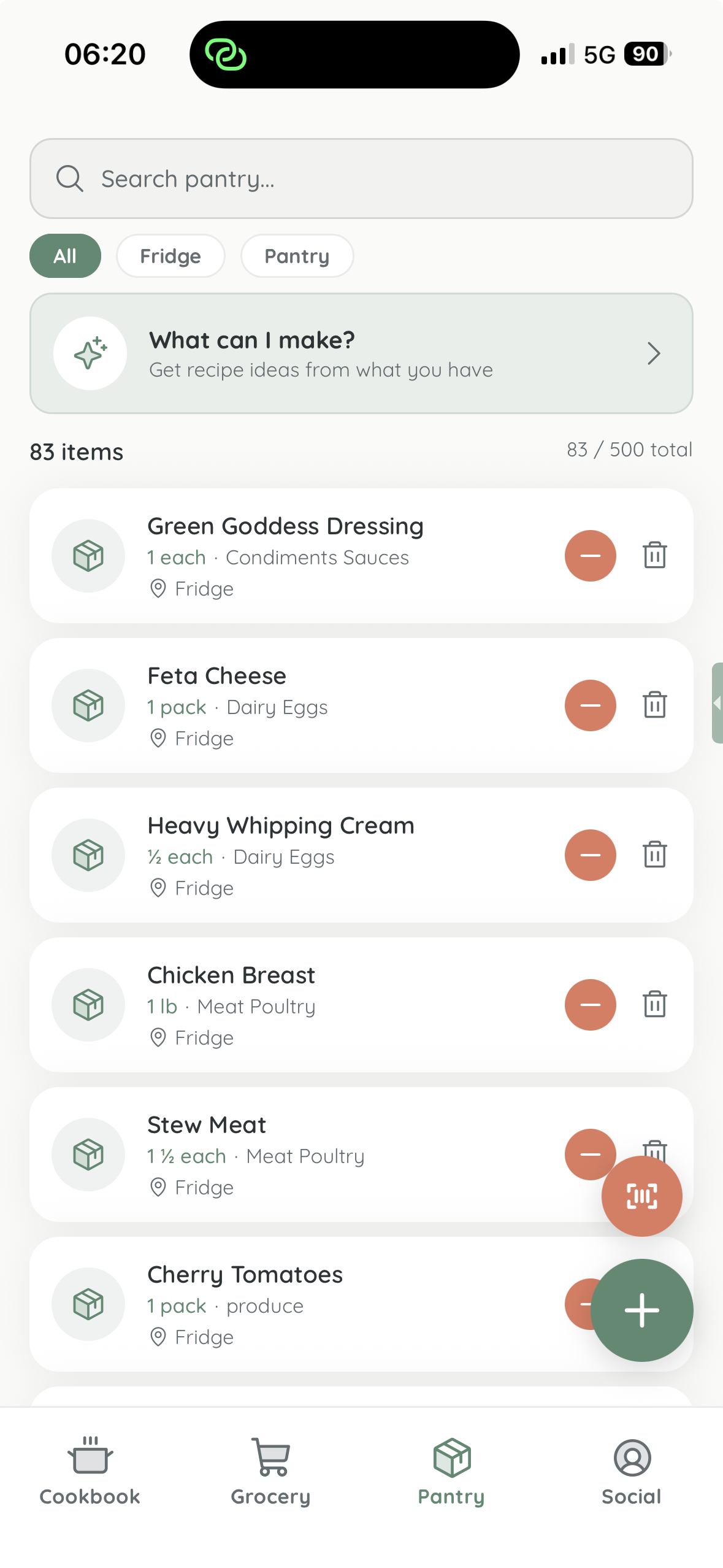Tap the chevron on the recipe ideas banner
Screen dimensions: 723x1568
(x=652, y=353)
